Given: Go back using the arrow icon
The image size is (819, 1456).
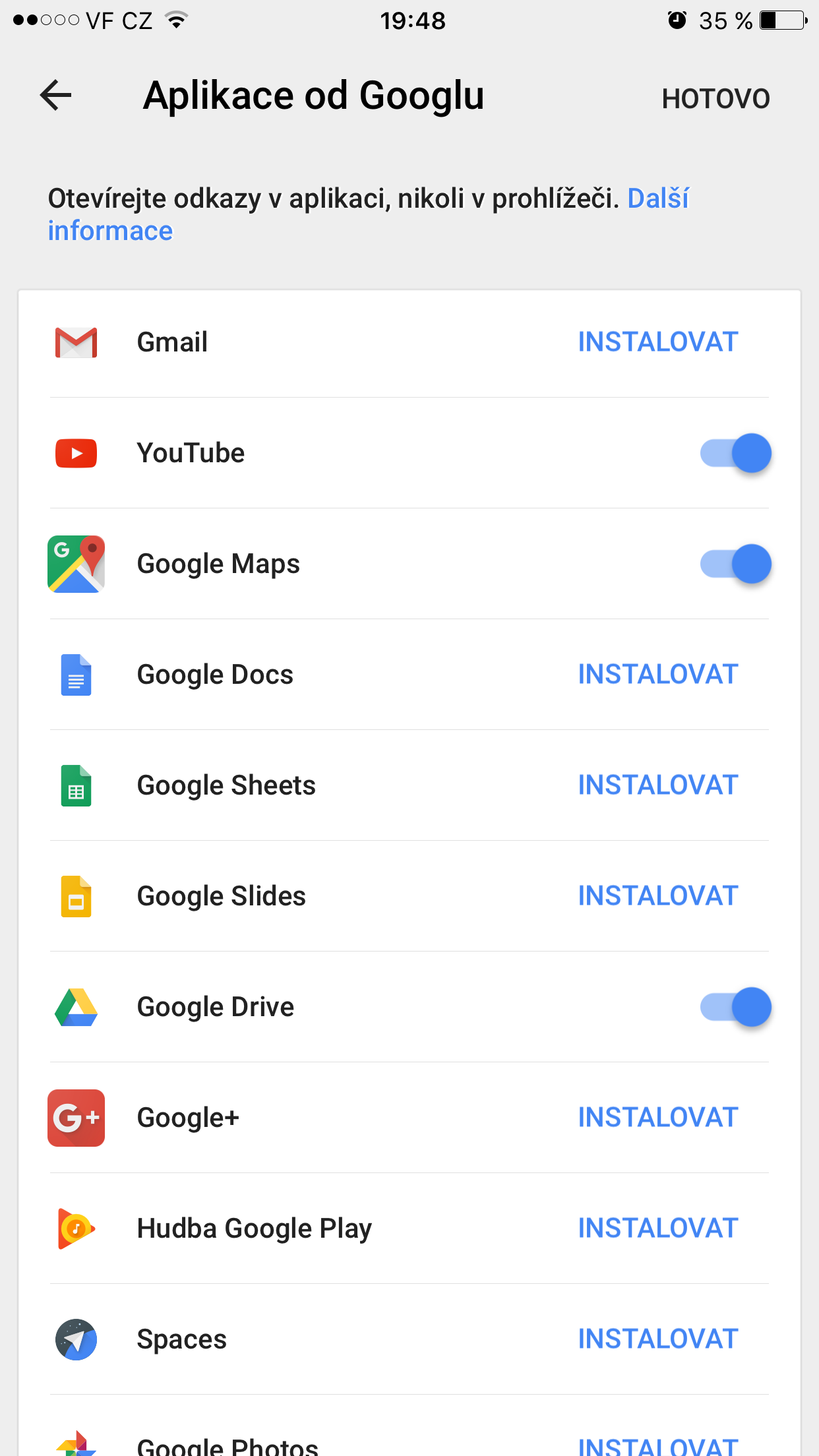Looking at the screenshot, I should point(56,96).
